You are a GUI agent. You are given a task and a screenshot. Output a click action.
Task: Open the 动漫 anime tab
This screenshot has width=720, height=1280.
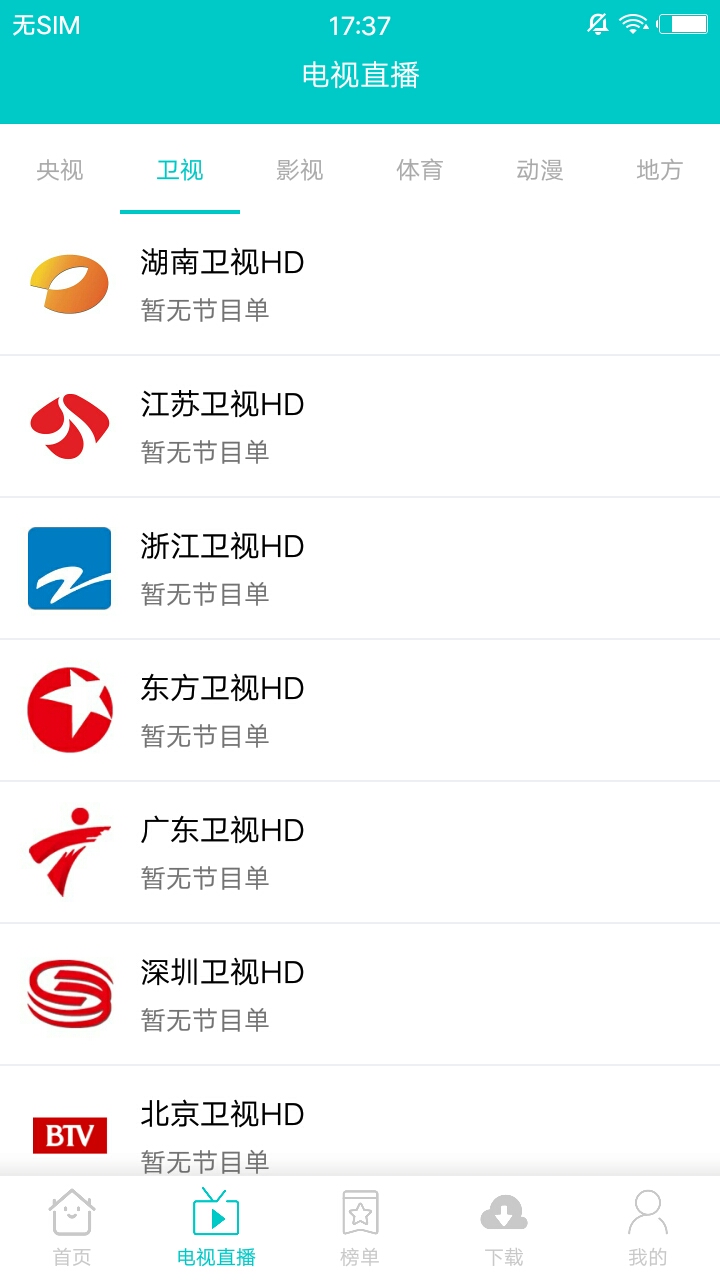tap(540, 170)
